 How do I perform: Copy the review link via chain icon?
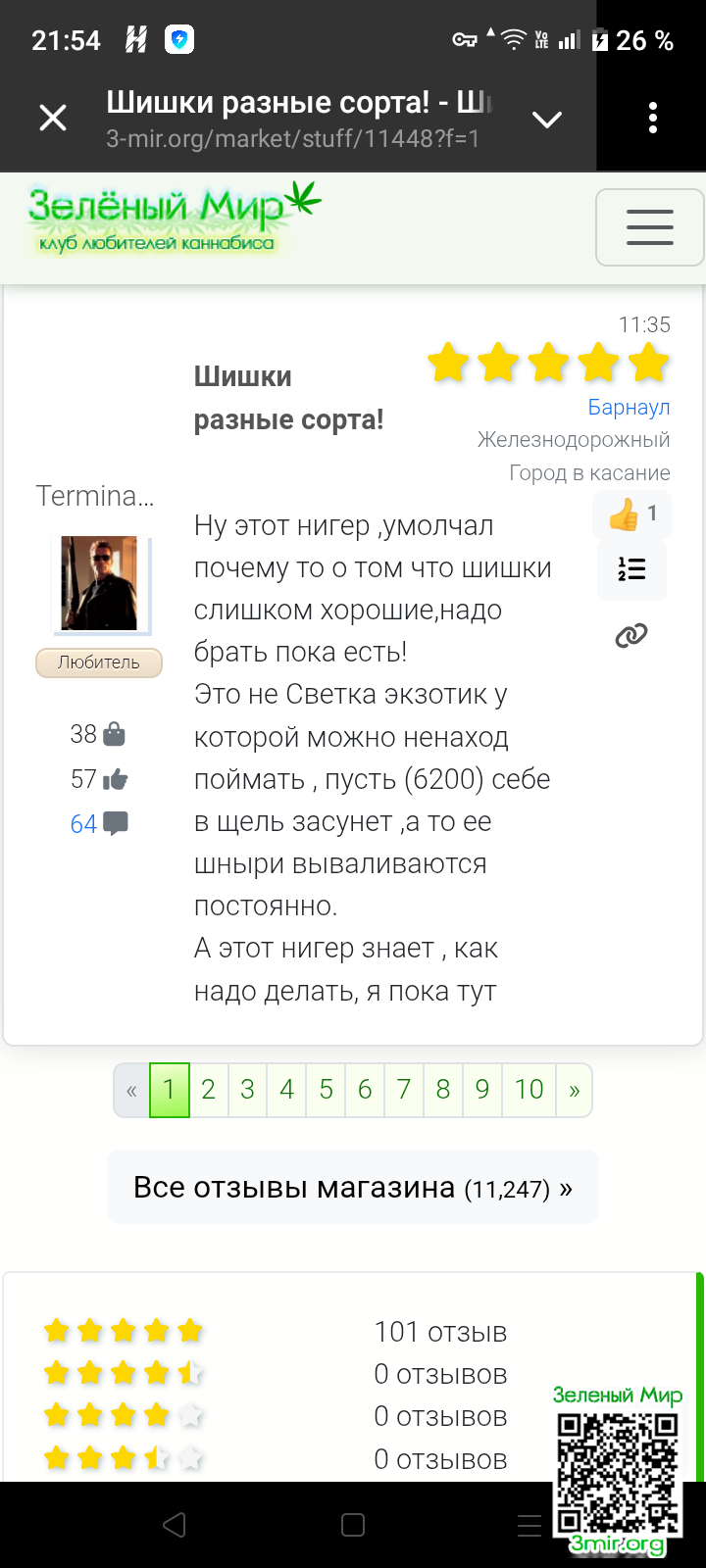point(631,636)
